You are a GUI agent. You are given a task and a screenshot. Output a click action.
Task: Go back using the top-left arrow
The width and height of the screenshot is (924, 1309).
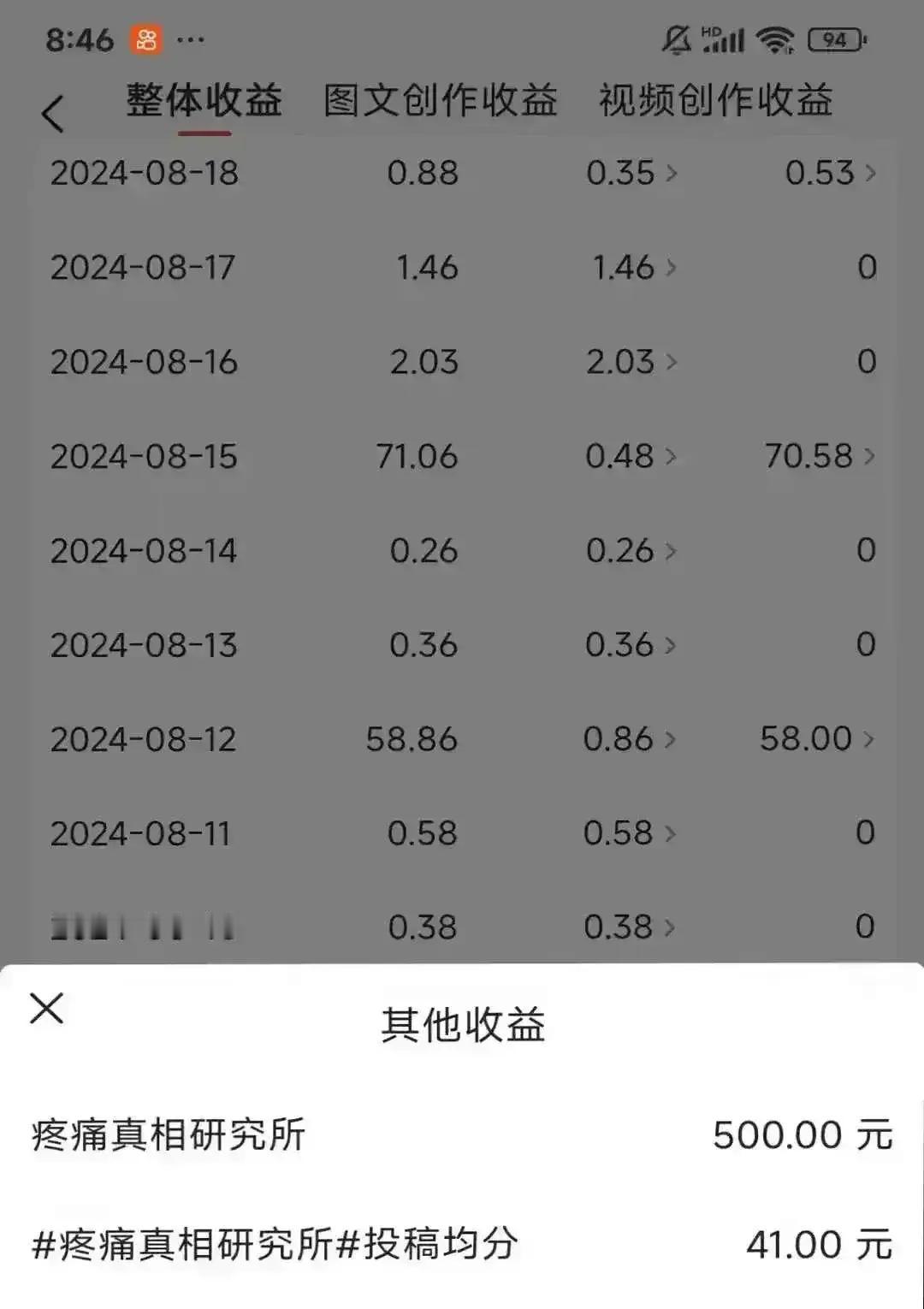click(x=53, y=114)
